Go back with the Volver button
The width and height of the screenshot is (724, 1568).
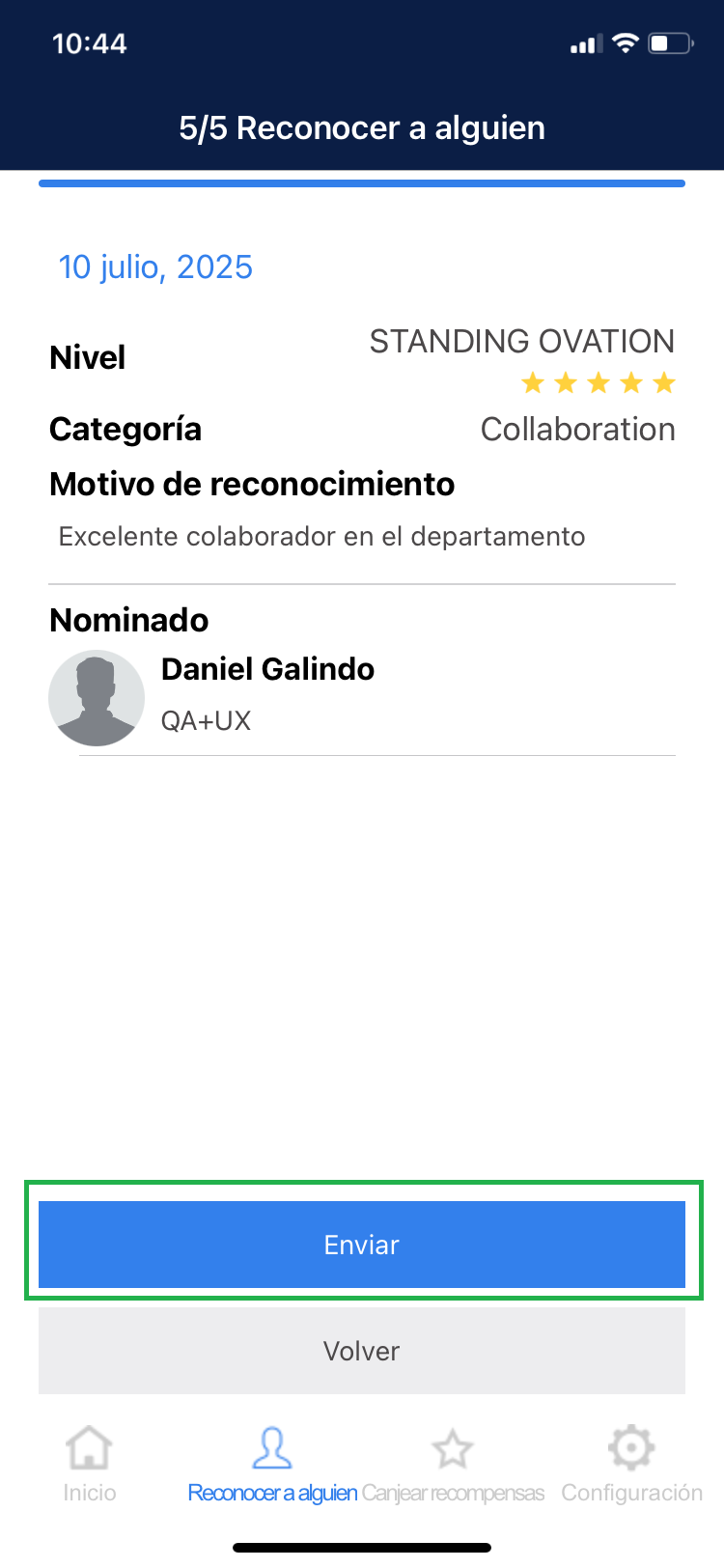coord(362,1351)
